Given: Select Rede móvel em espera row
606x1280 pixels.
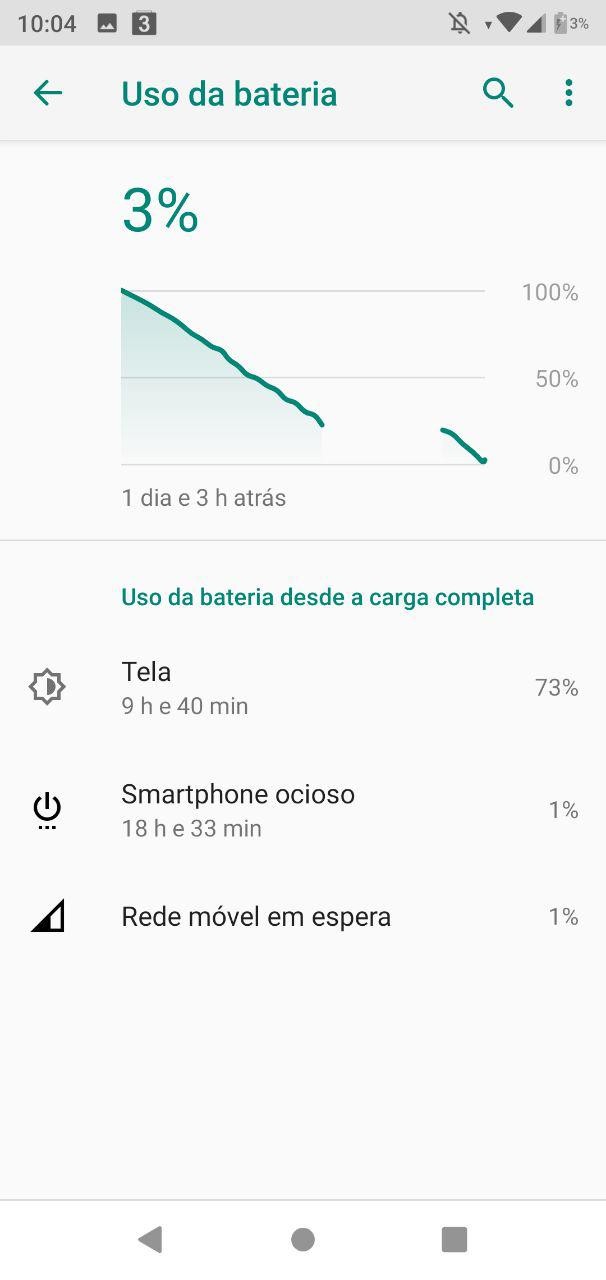Looking at the screenshot, I should point(303,916).
